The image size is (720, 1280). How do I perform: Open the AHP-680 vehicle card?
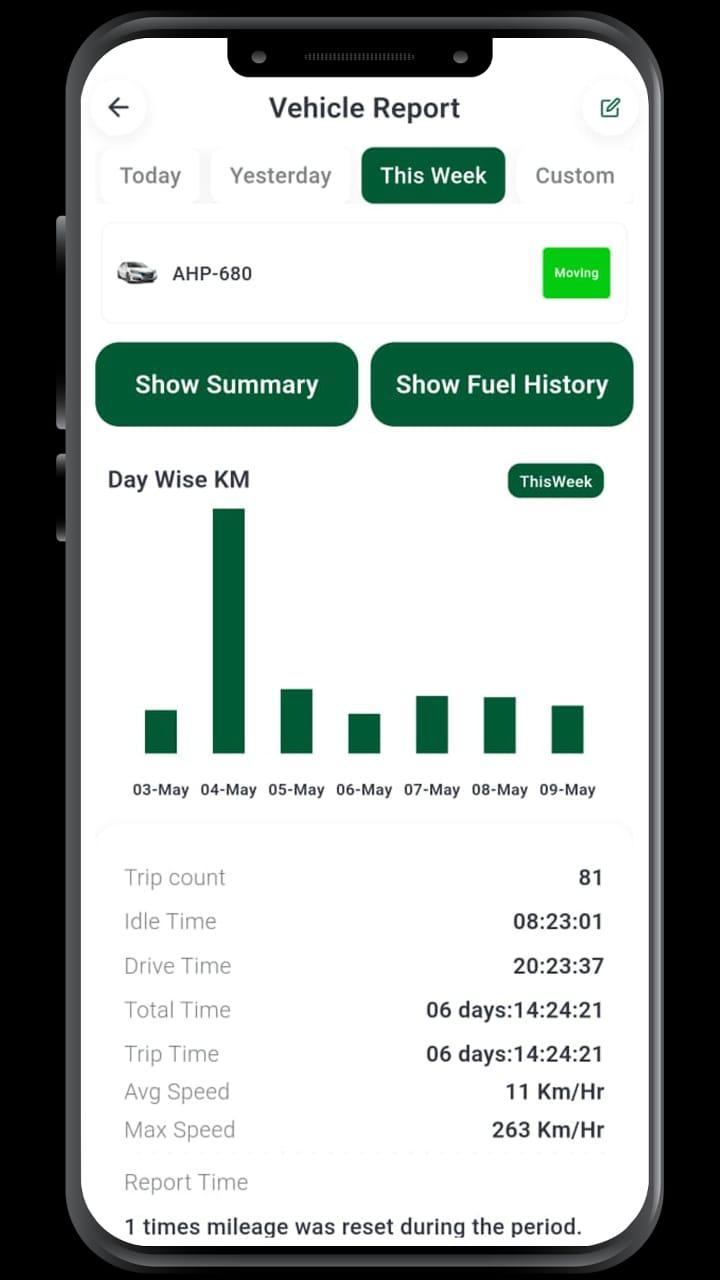[x=364, y=273]
